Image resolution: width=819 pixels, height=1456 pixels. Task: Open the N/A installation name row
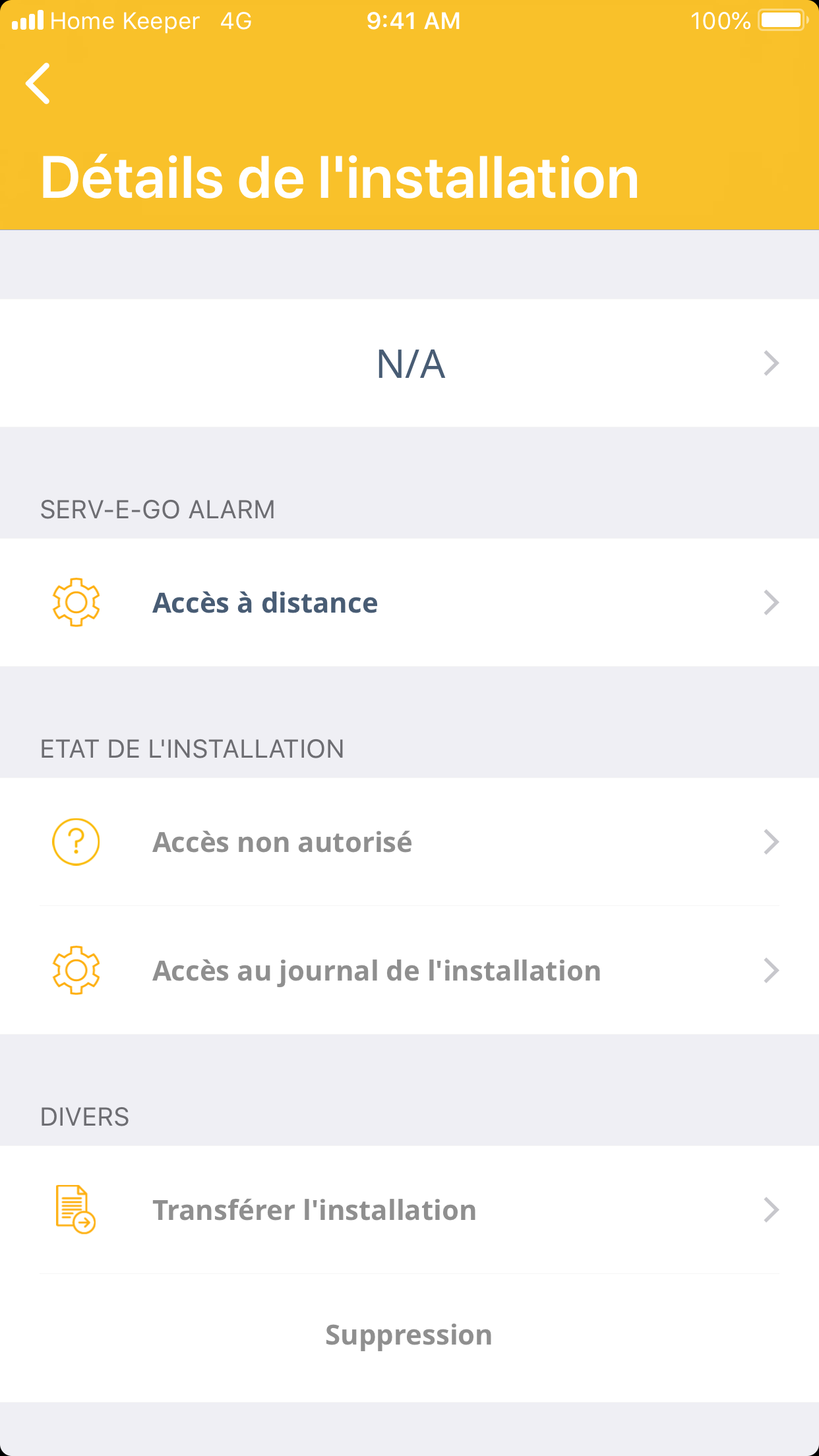click(x=409, y=363)
